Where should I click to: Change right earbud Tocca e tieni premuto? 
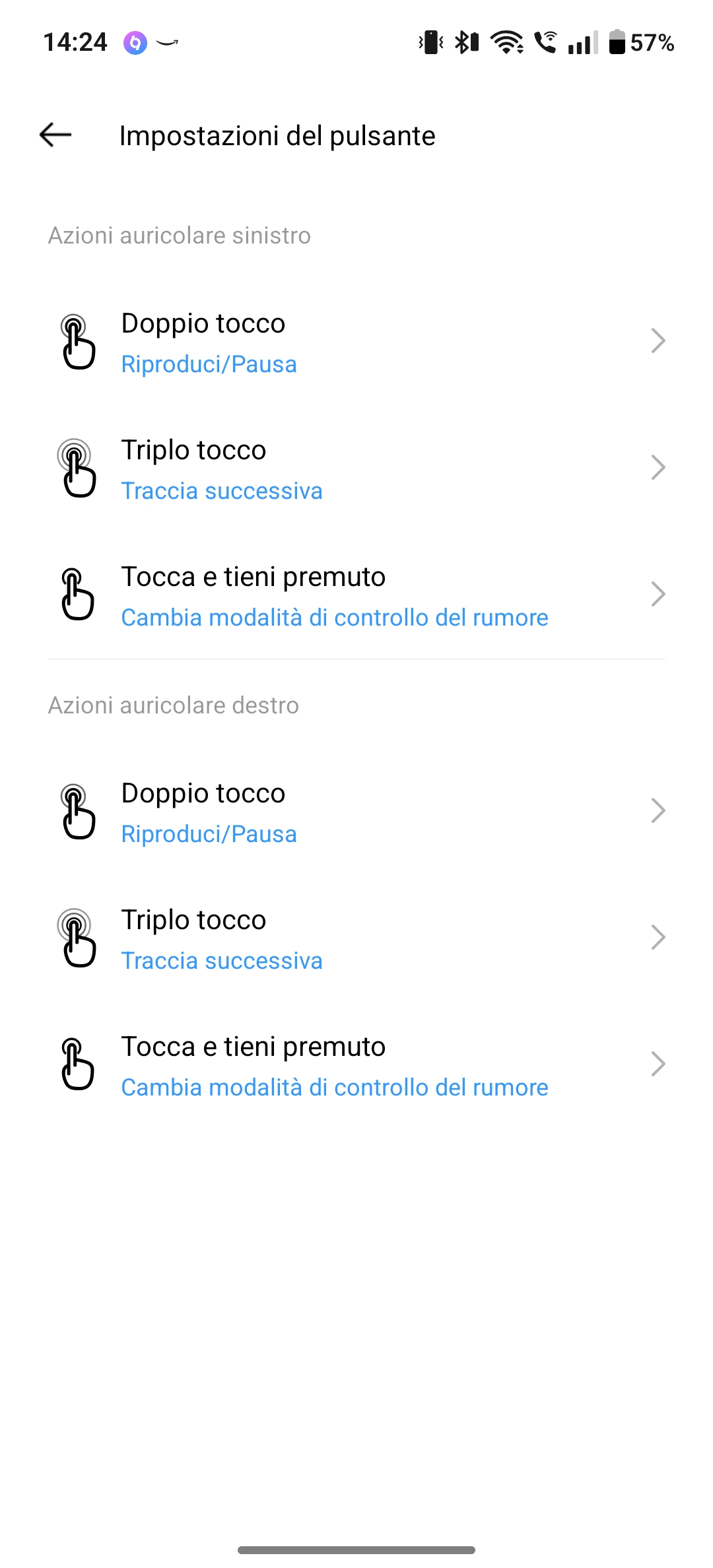point(356,1066)
